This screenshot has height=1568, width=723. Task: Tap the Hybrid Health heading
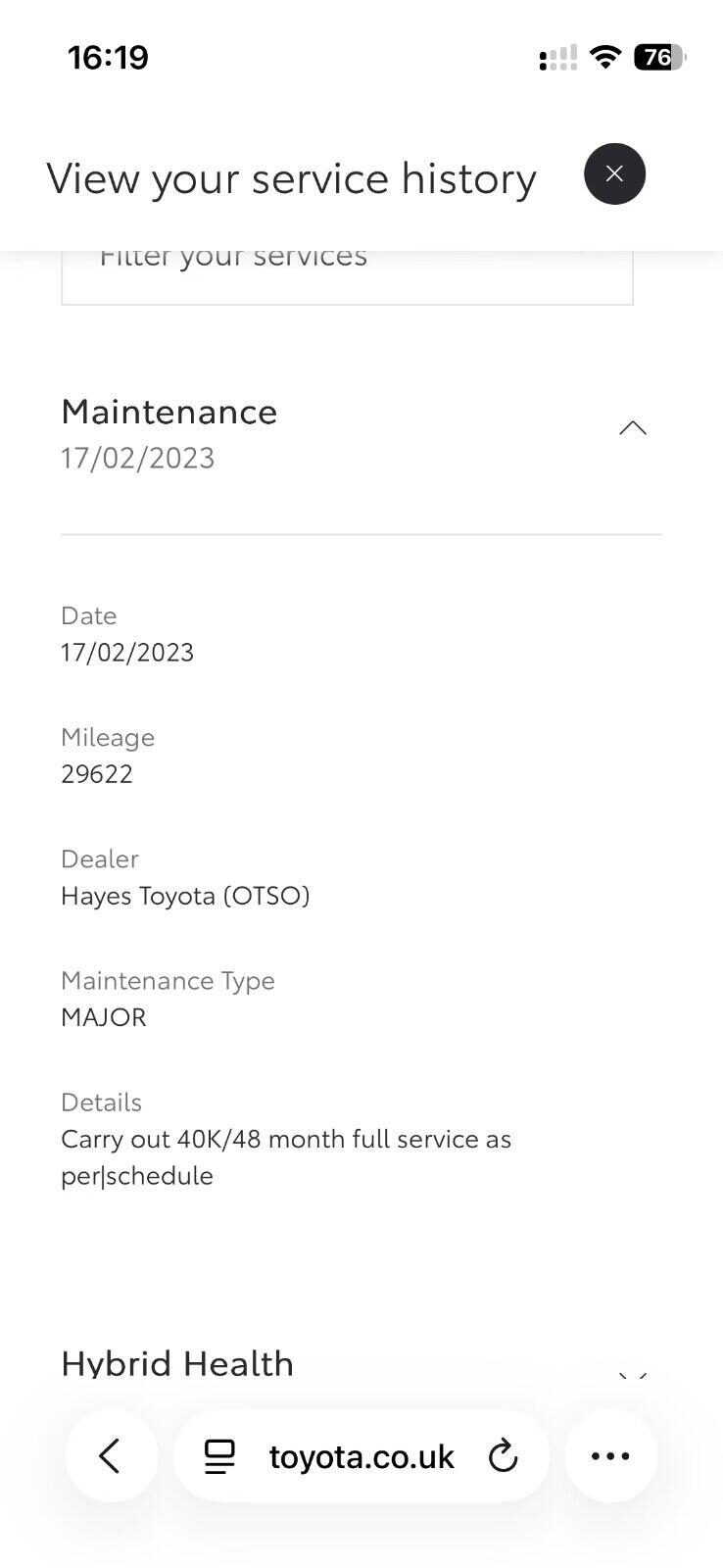click(177, 1362)
